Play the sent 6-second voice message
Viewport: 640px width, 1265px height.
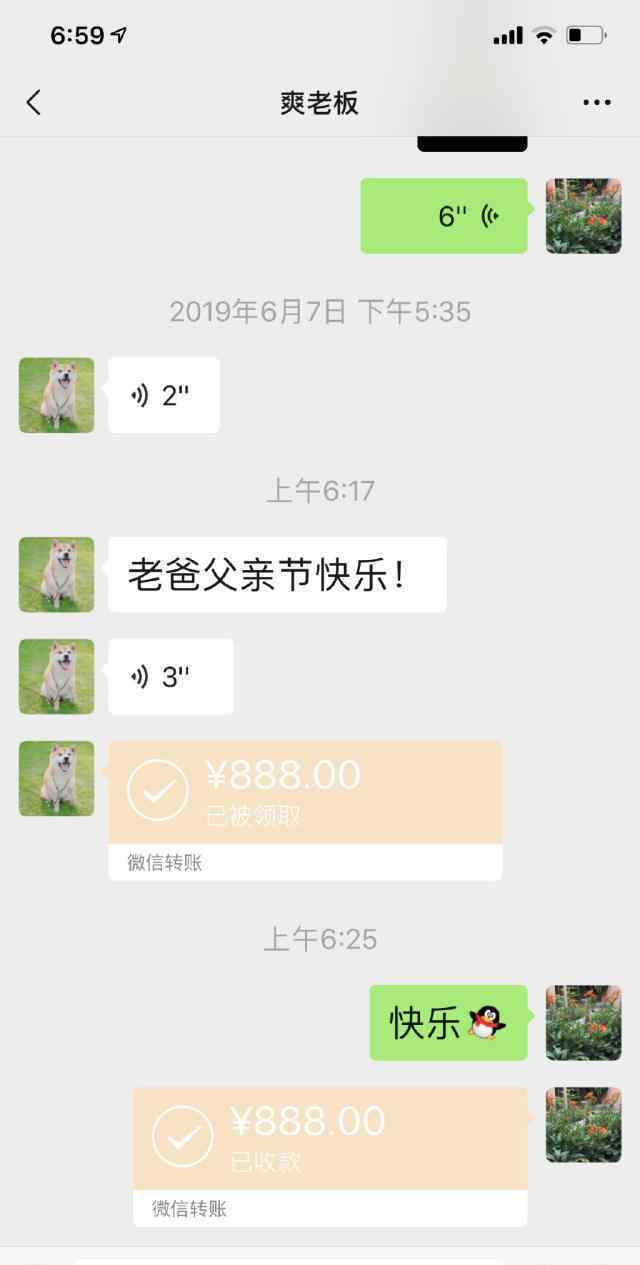[x=444, y=216]
